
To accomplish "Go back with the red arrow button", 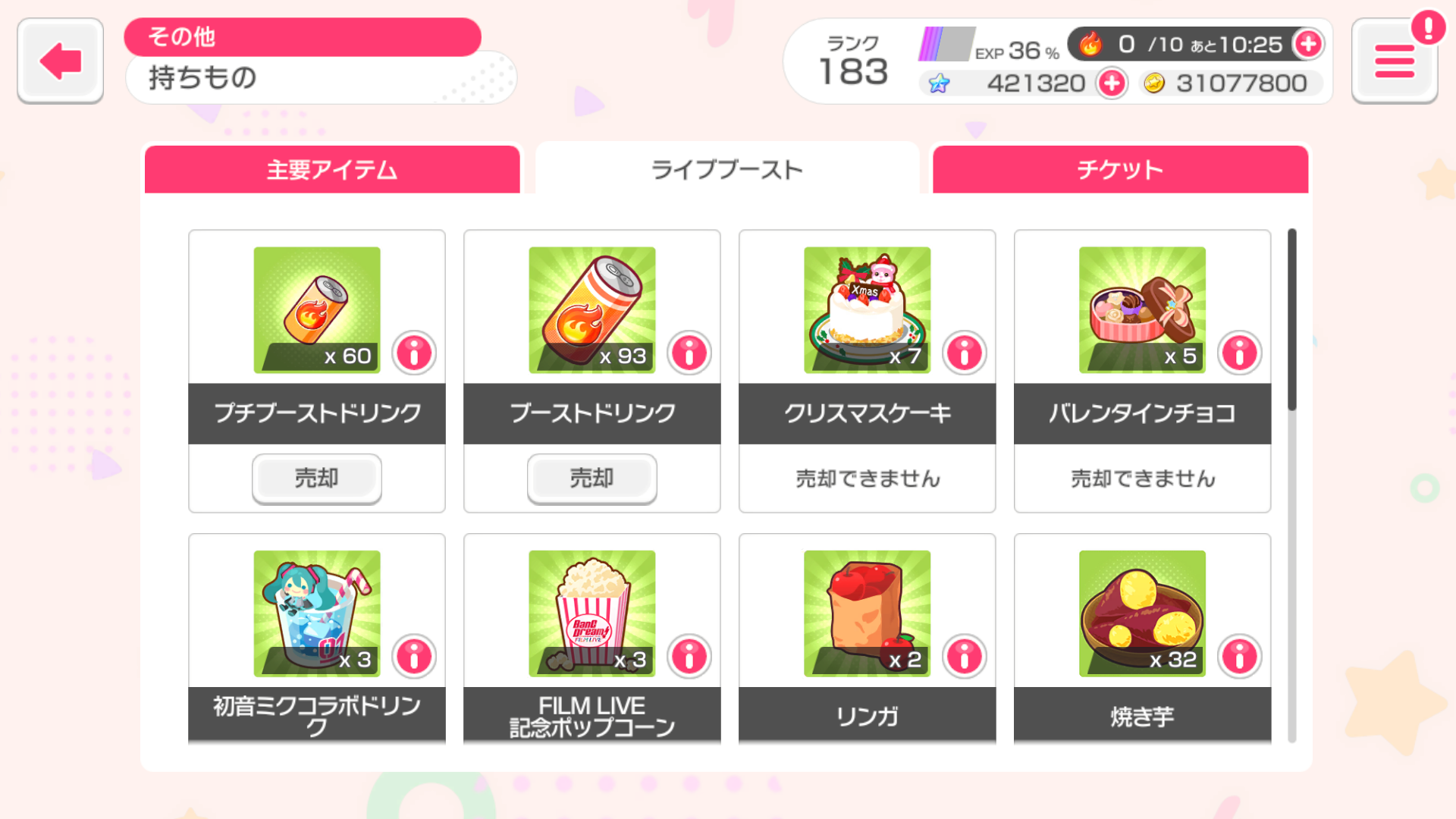I will point(61,61).
